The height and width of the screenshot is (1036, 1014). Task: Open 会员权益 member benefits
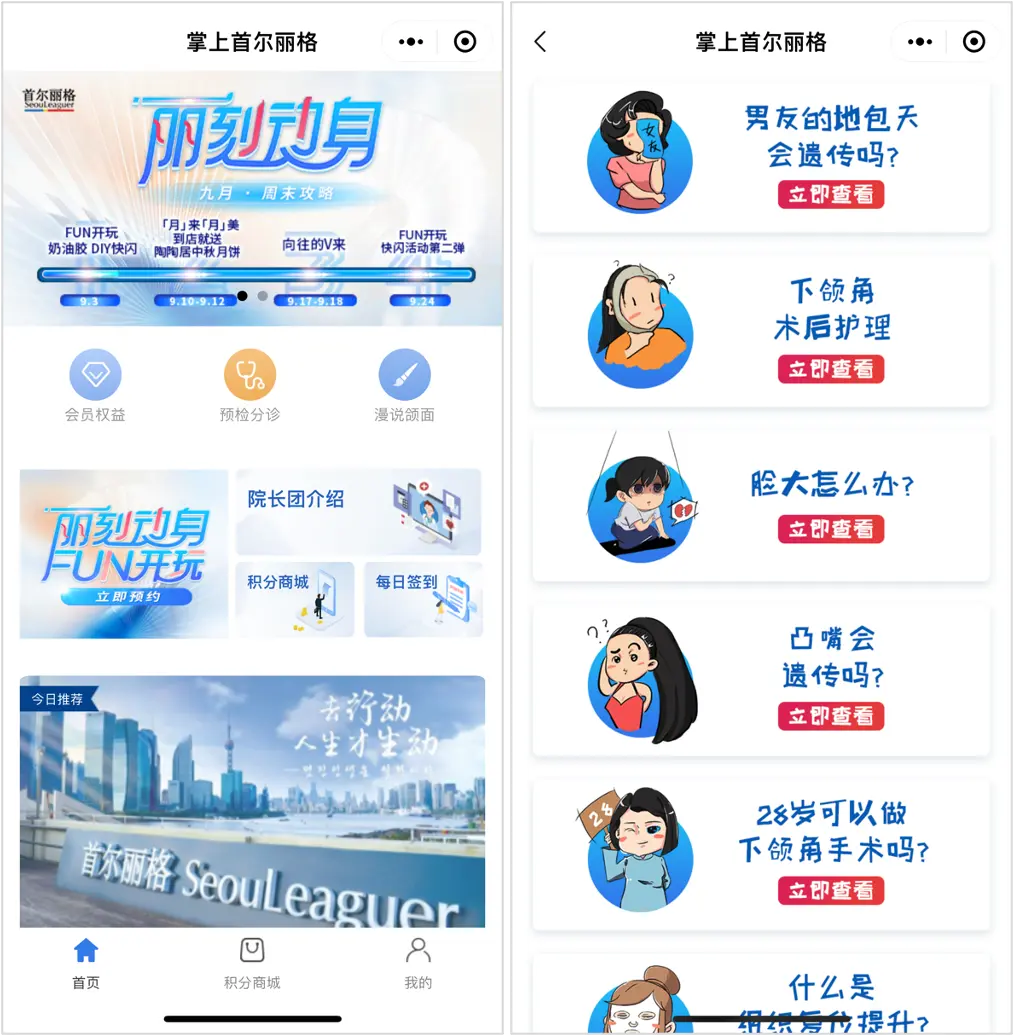point(95,386)
